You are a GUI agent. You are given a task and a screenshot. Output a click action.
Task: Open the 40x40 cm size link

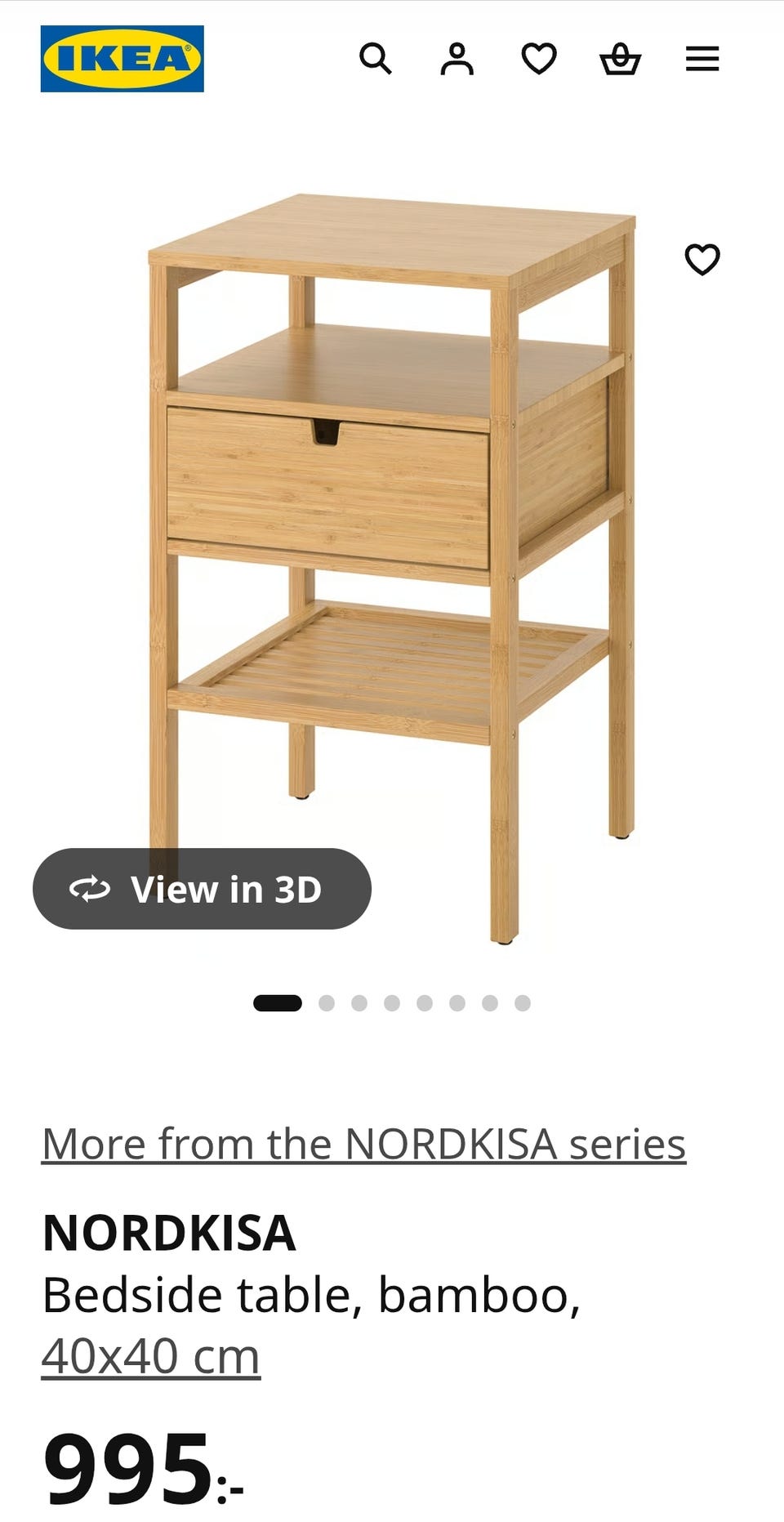pos(150,1357)
